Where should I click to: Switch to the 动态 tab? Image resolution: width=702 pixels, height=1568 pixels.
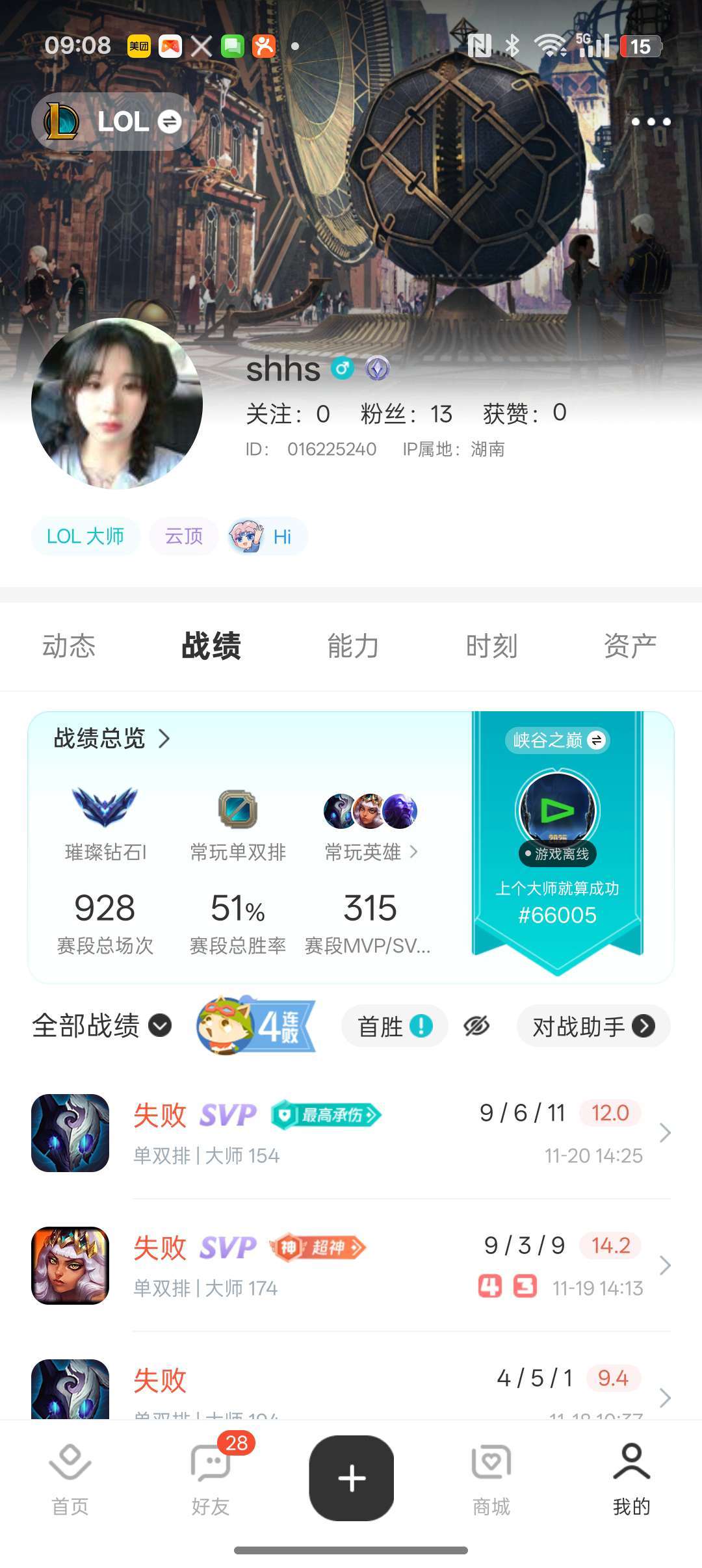(69, 646)
